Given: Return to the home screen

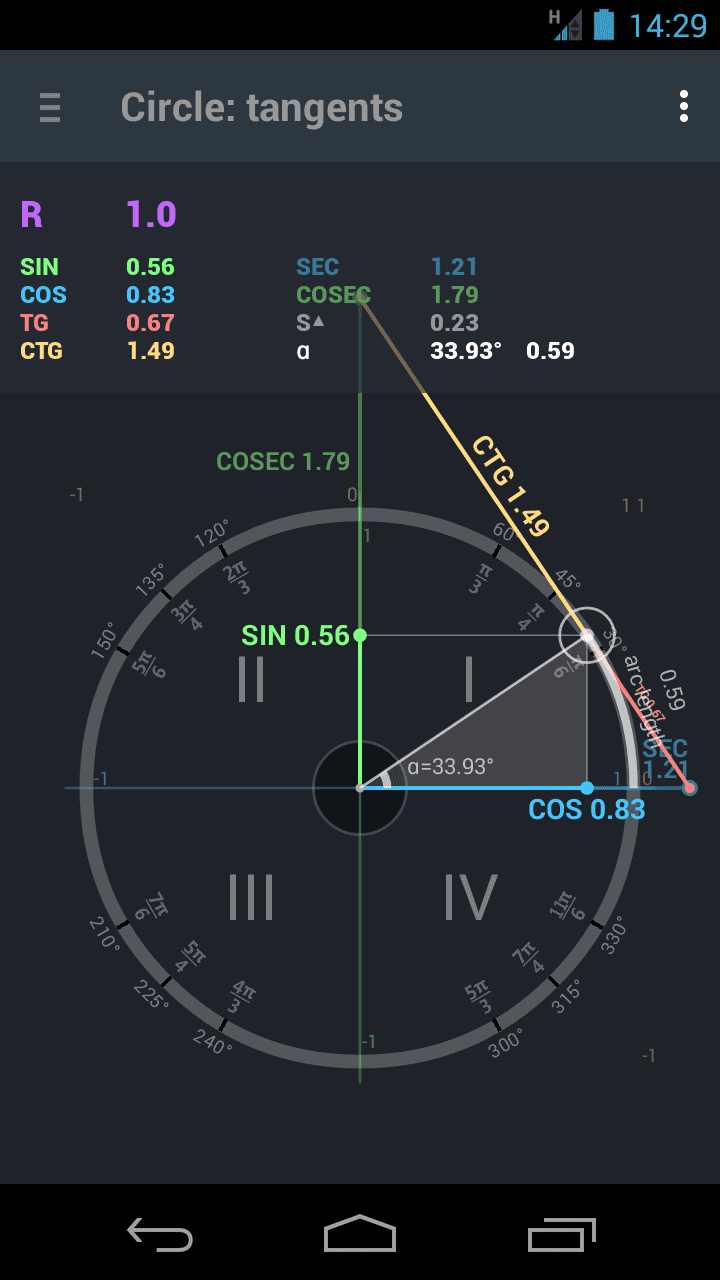Looking at the screenshot, I should 360,1233.
